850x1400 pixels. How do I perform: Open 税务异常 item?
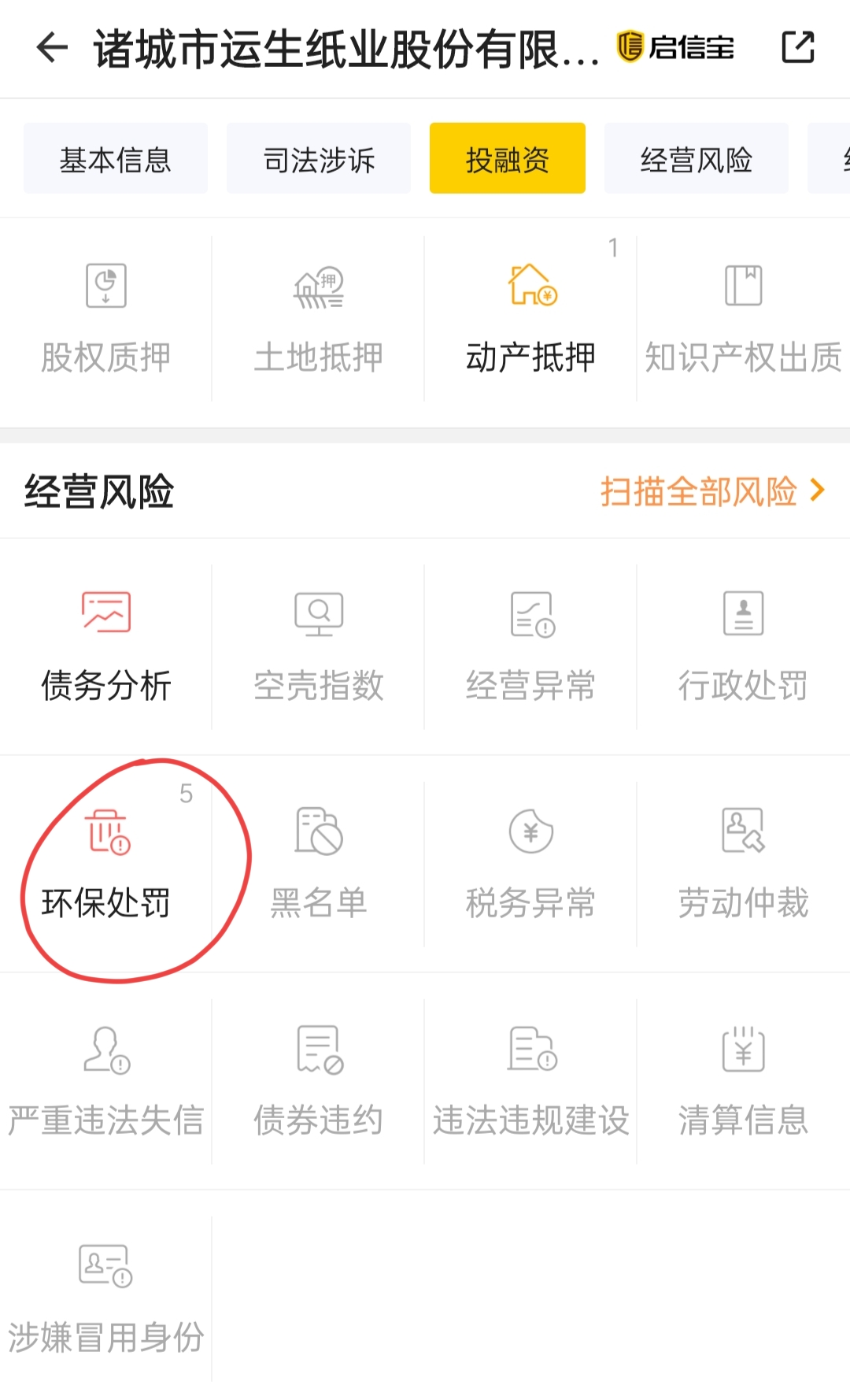click(x=530, y=865)
